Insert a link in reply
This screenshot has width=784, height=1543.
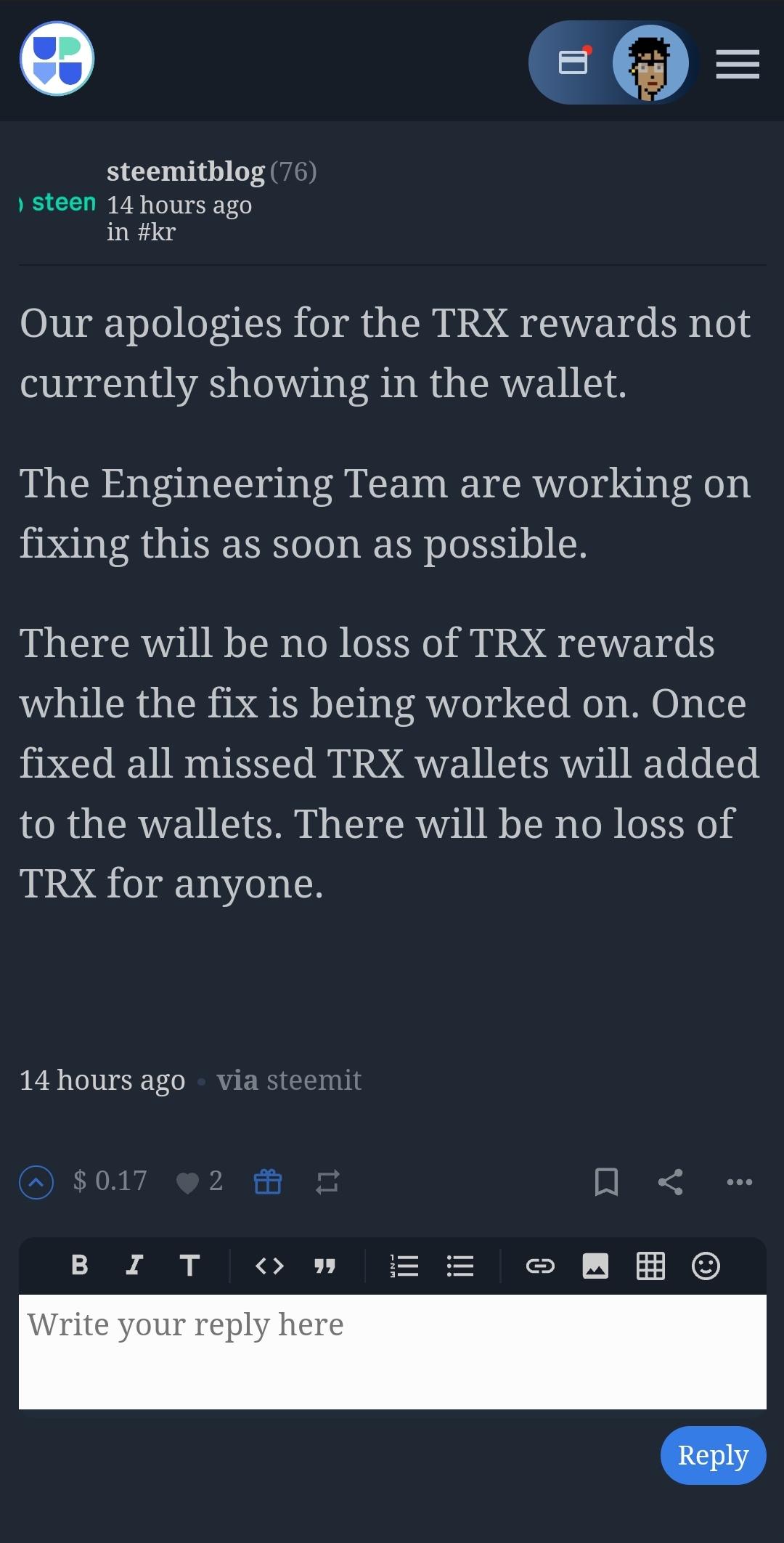coord(540,1266)
